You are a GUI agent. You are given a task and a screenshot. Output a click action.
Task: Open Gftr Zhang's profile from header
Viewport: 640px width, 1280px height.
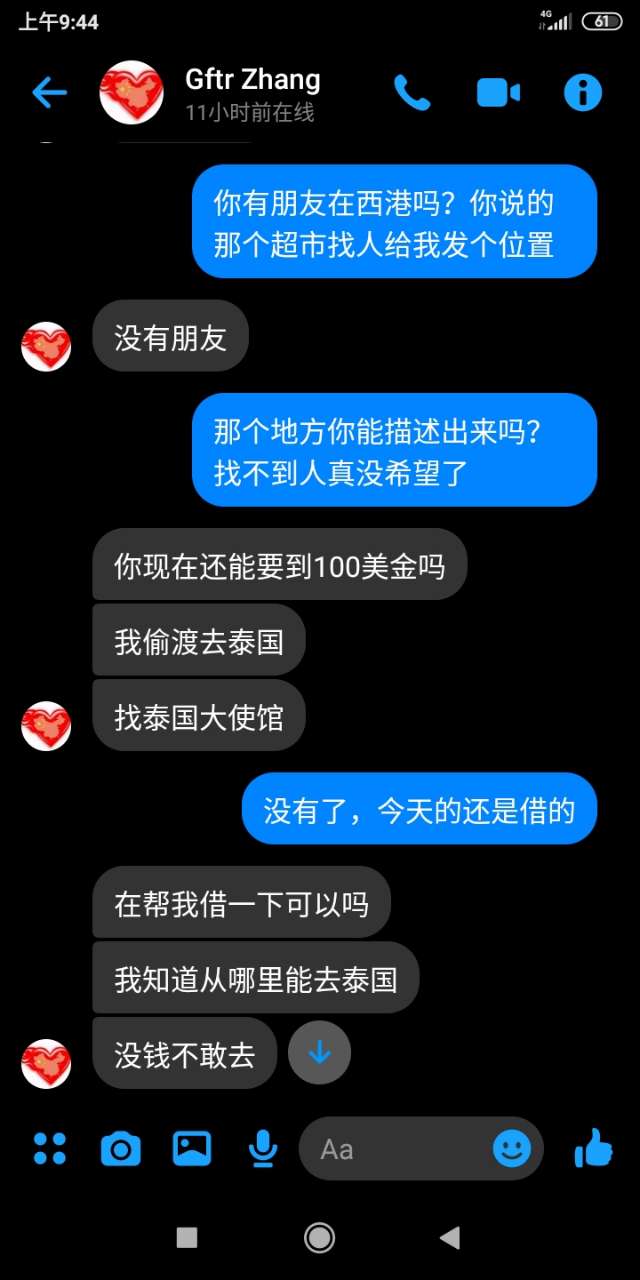[252, 93]
